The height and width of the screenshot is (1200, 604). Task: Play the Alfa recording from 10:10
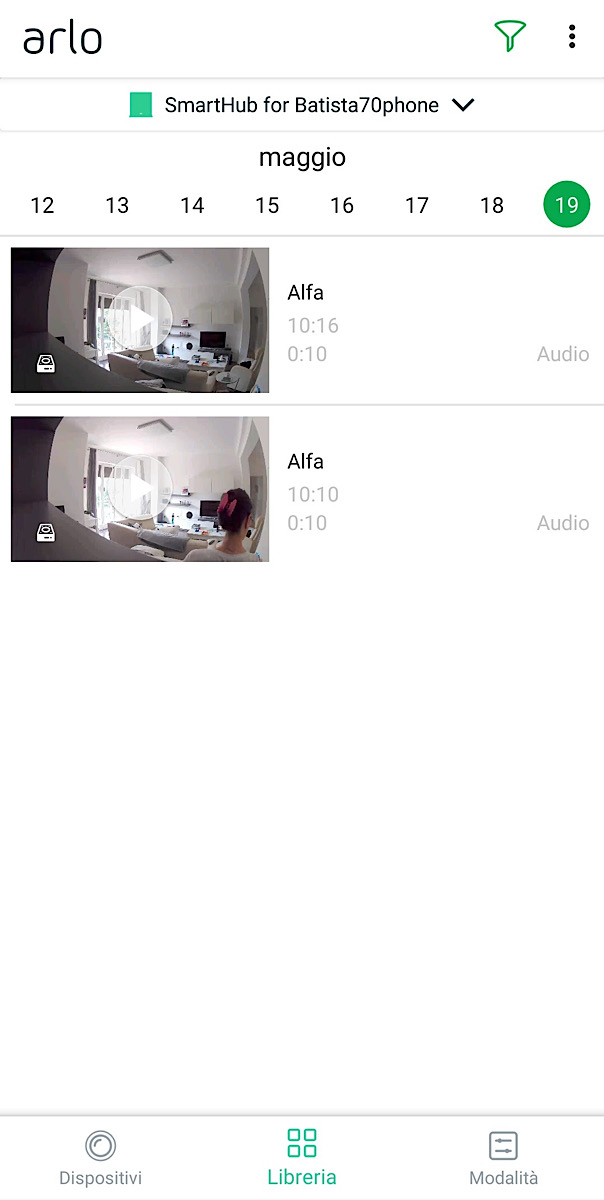pos(140,489)
